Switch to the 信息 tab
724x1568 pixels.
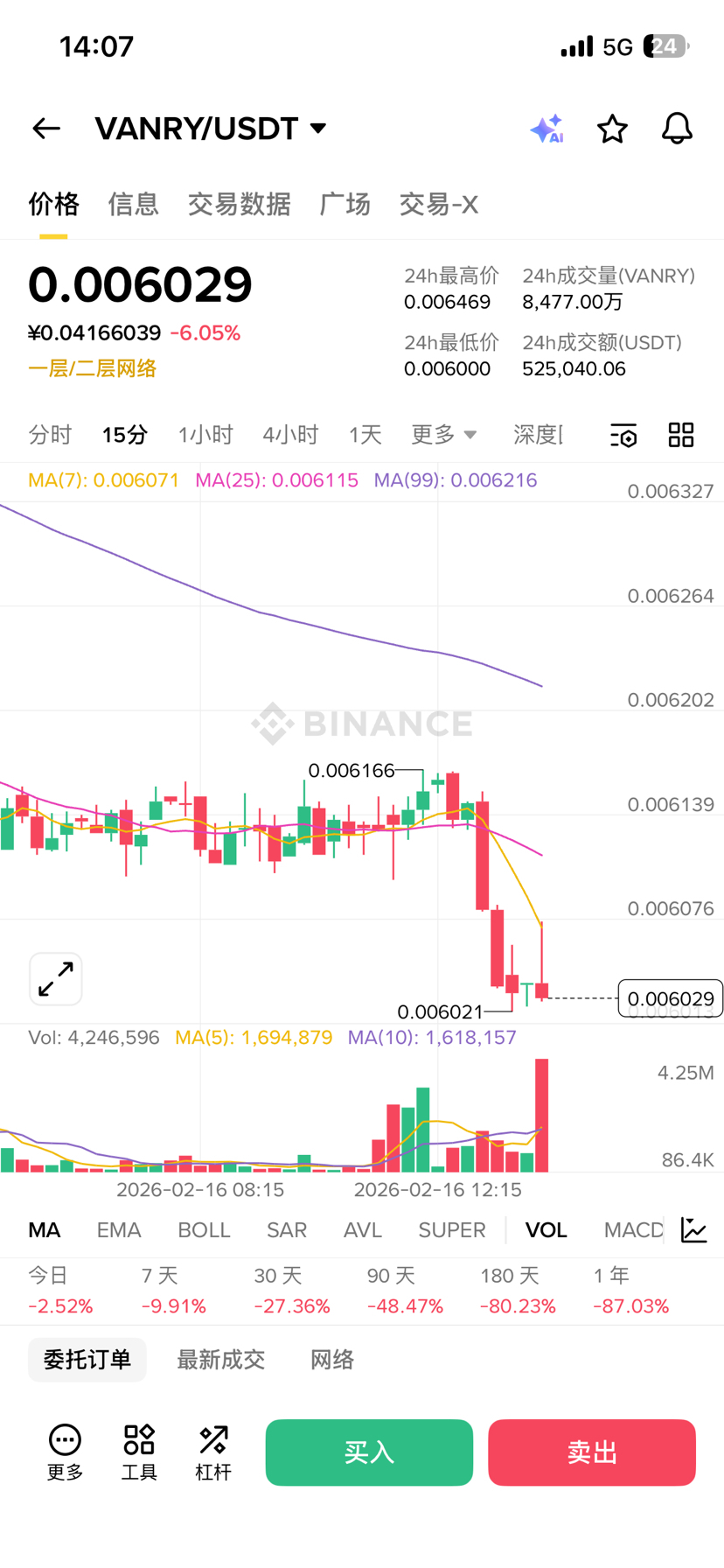click(133, 204)
